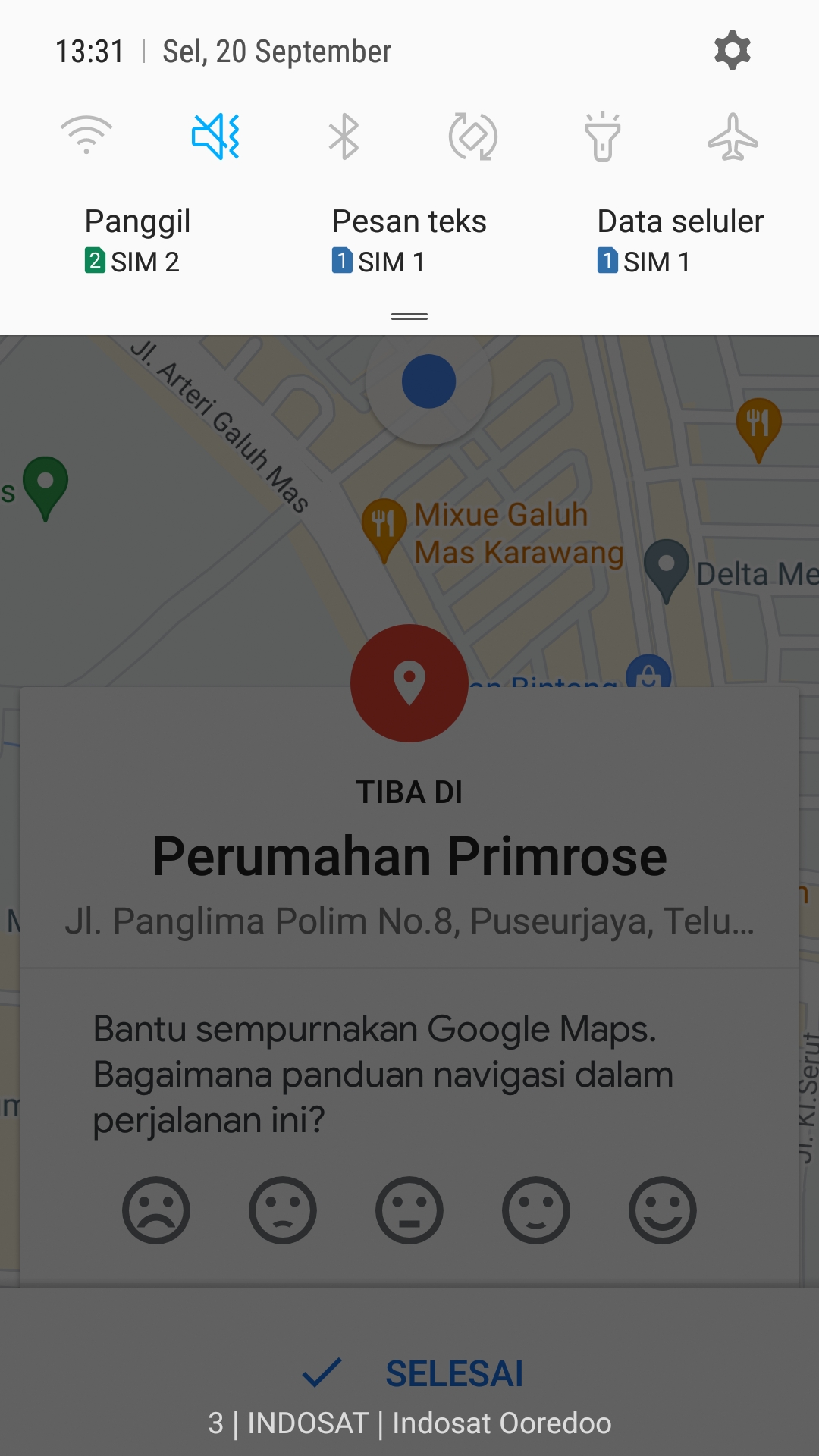Toggle auto-rotate quick setting

pyautogui.click(x=473, y=136)
